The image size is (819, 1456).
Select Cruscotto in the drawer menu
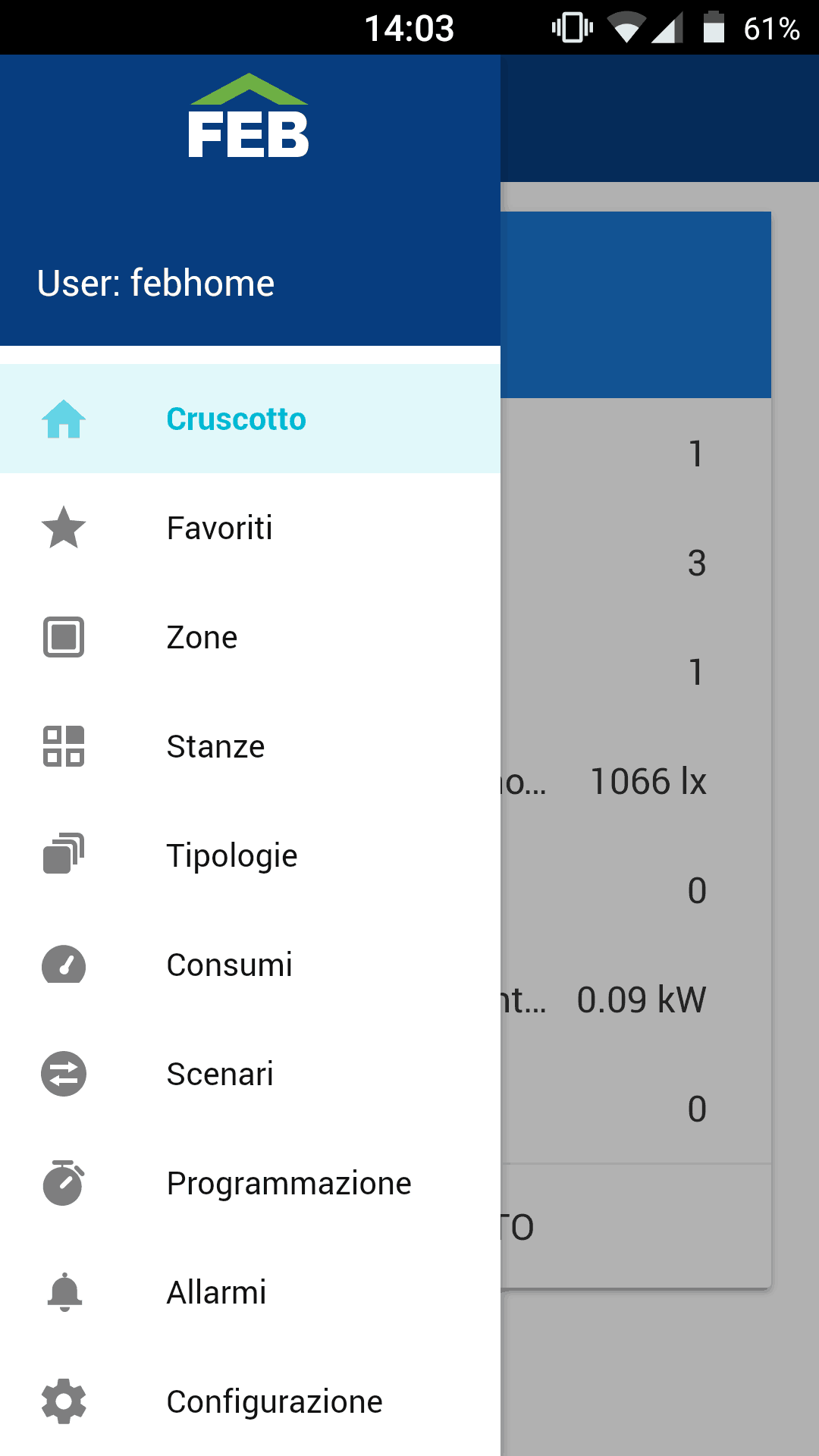click(235, 419)
